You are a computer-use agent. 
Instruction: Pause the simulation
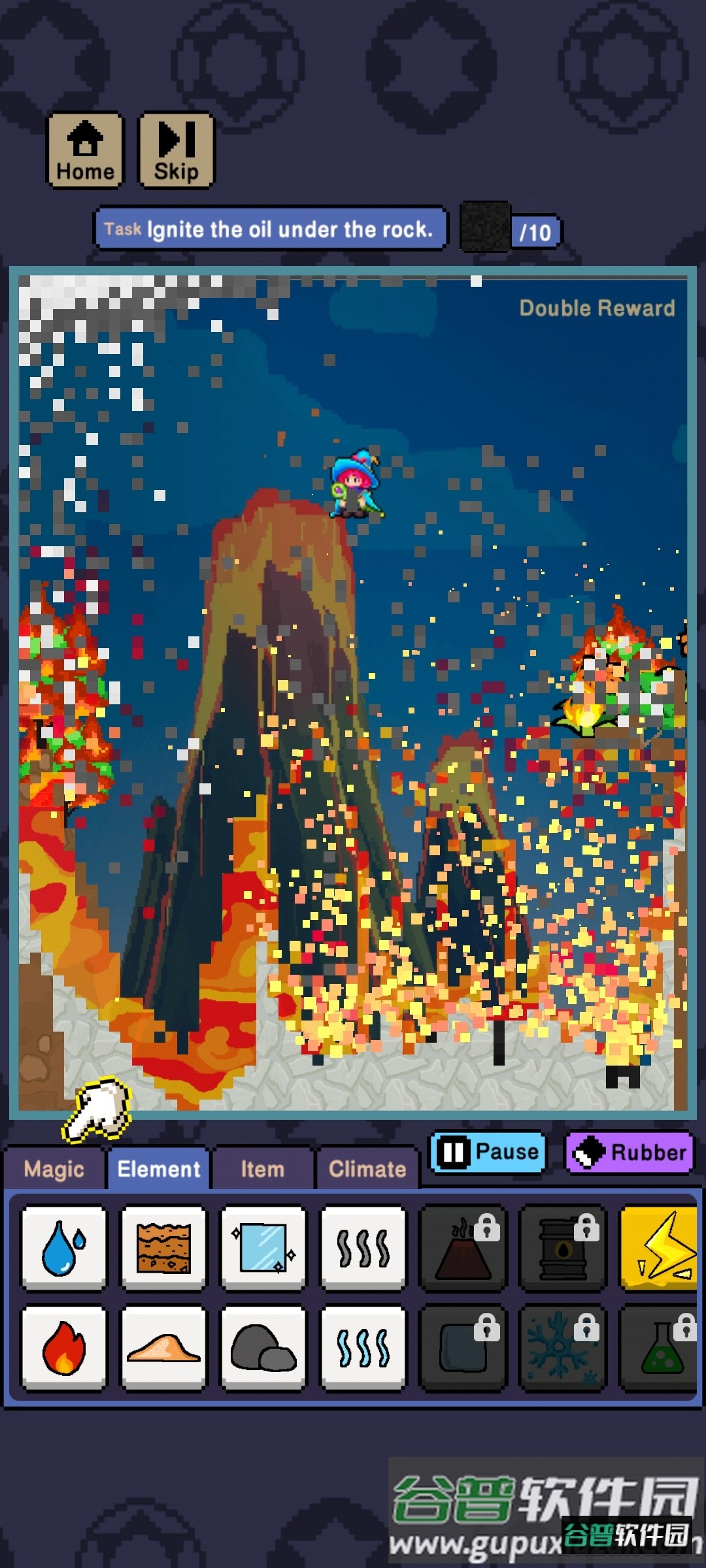[x=488, y=1152]
